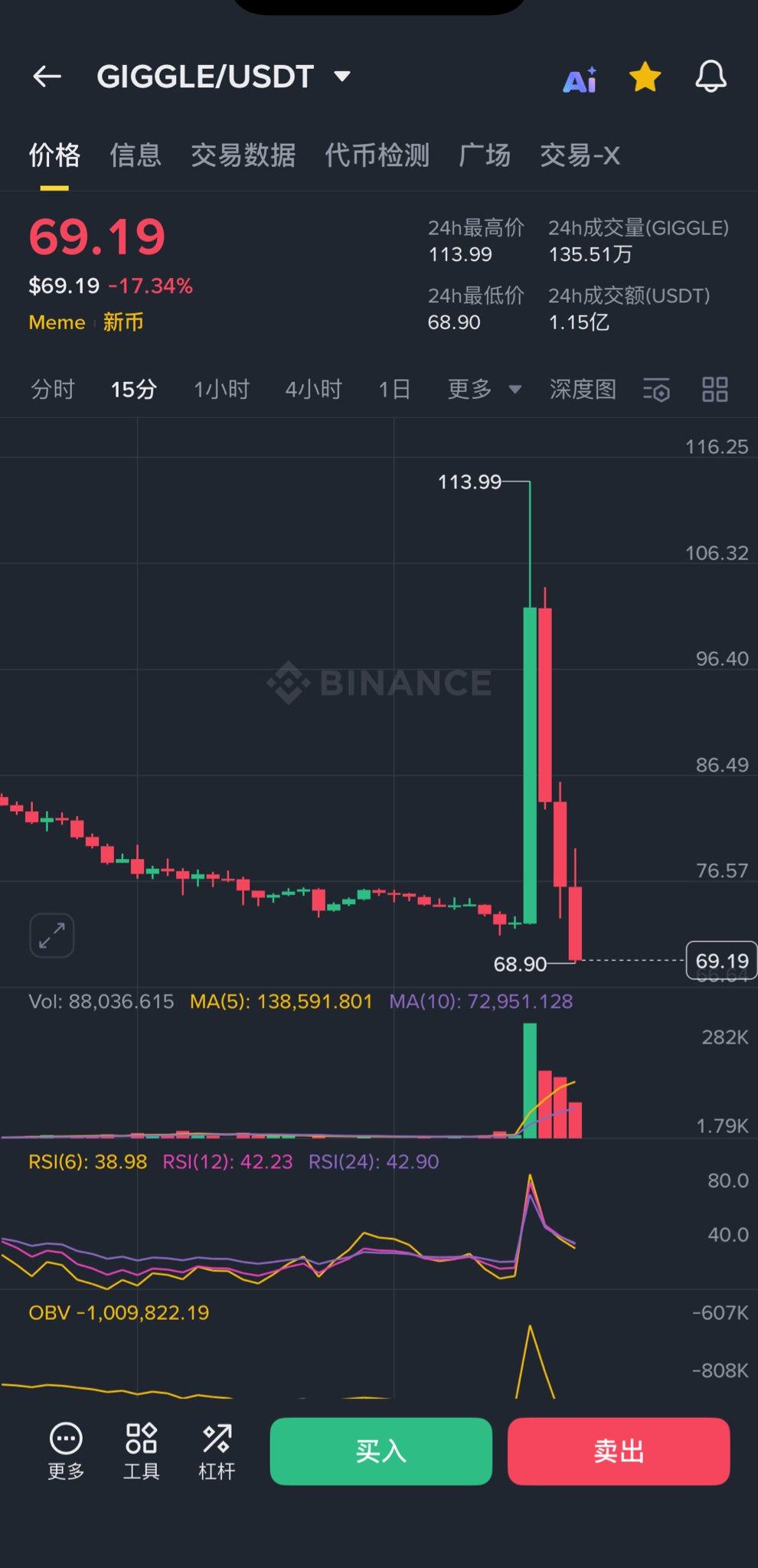Screen dimensions: 758x1568
Task: Tap the green 买入 buy button
Action: coord(381,1452)
